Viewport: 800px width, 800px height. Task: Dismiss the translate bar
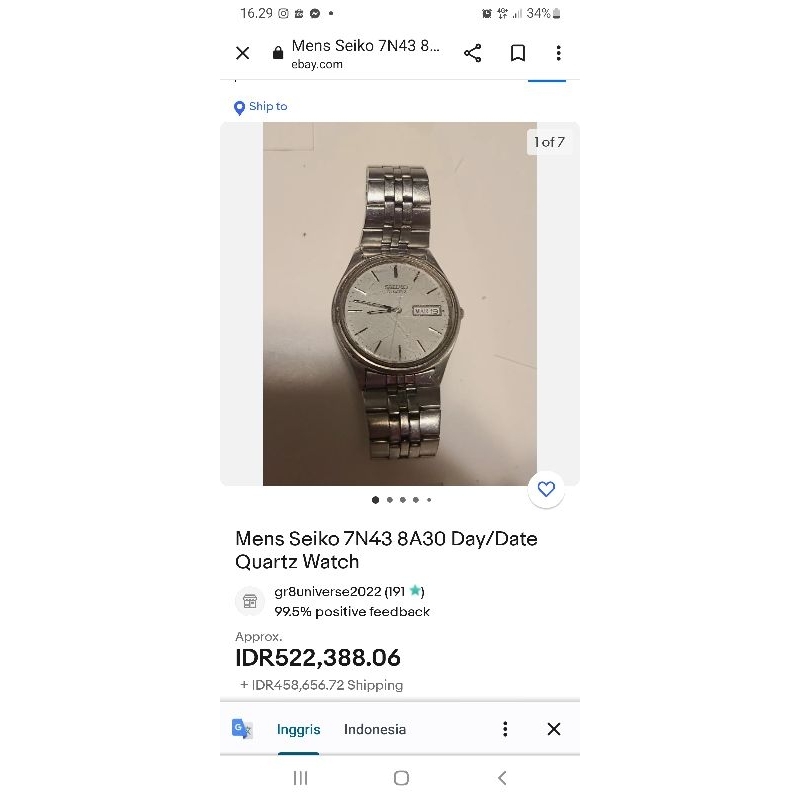[x=554, y=729]
